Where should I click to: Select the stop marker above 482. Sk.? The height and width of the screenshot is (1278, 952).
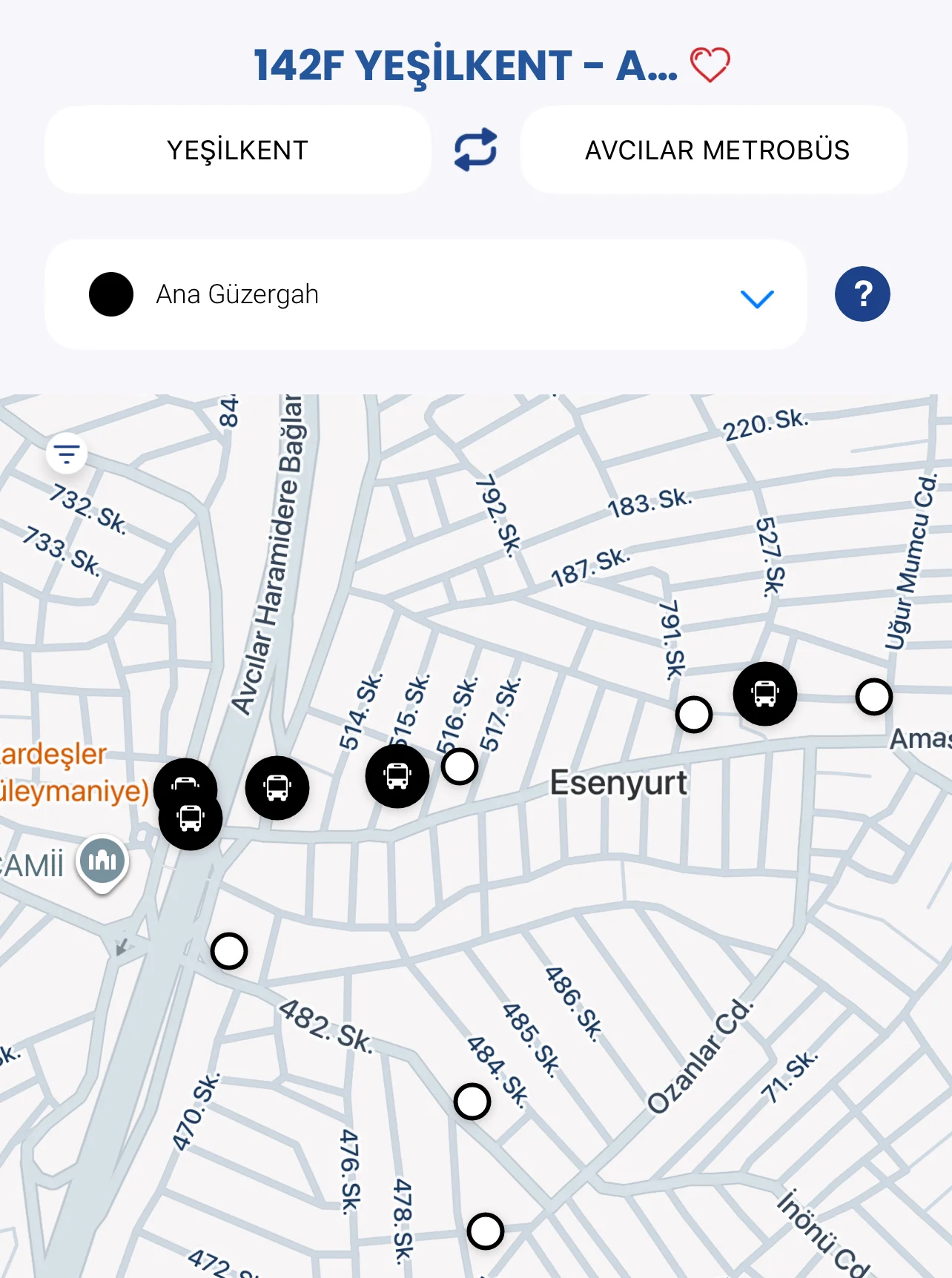tap(228, 951)
